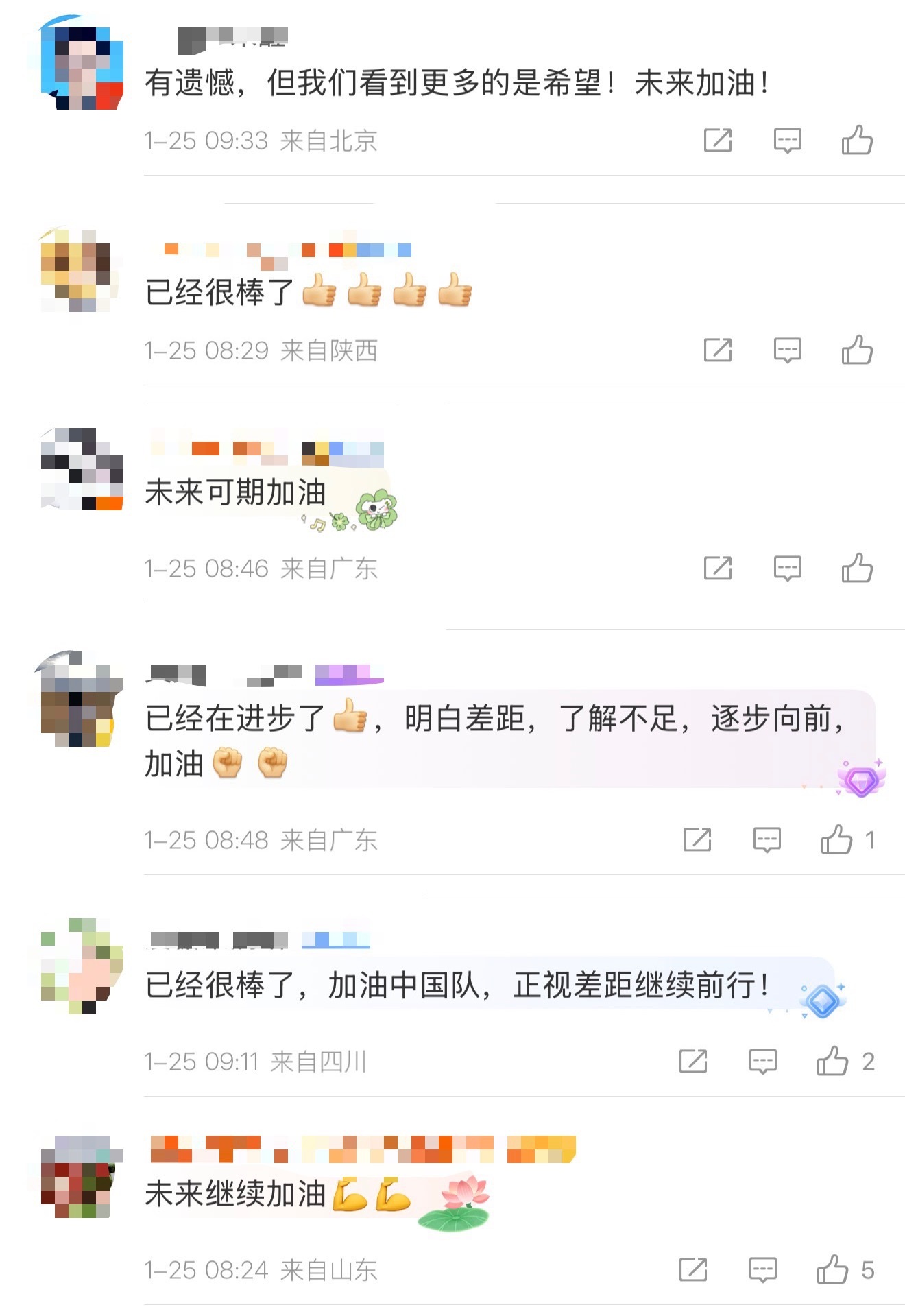Repost the 08:48 comment from 广东
This screenshot has width=905, height=1316.
[697, 840]
